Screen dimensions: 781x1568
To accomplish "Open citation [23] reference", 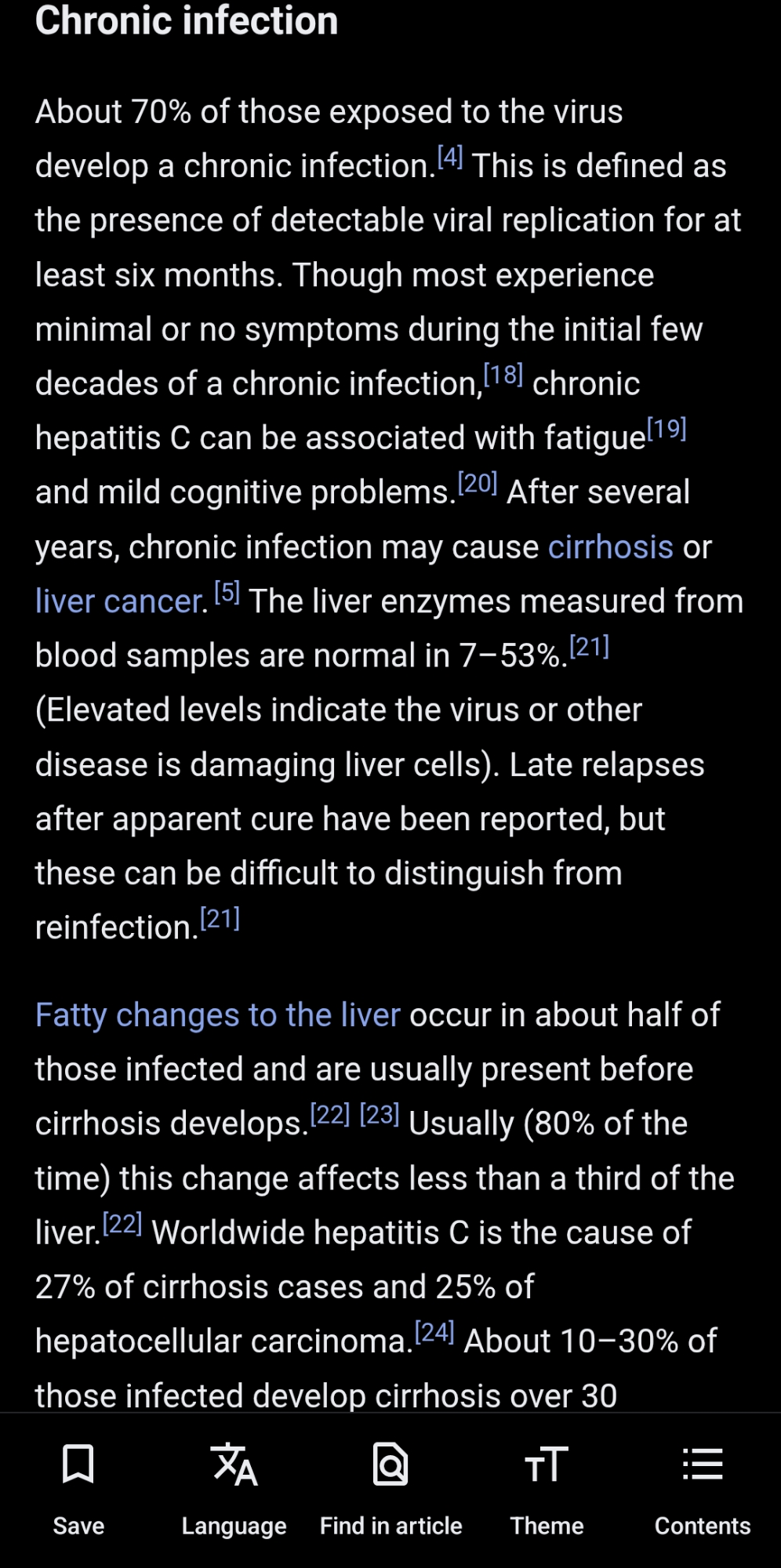I will pyautogui.click(x=380, y=1115).
